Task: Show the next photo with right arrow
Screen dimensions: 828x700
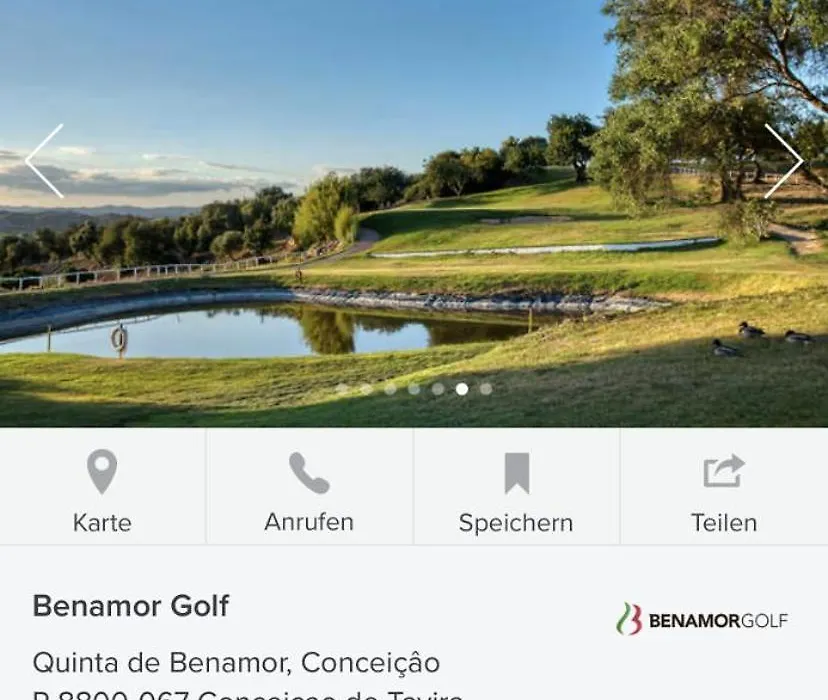Action: (782, 161)
